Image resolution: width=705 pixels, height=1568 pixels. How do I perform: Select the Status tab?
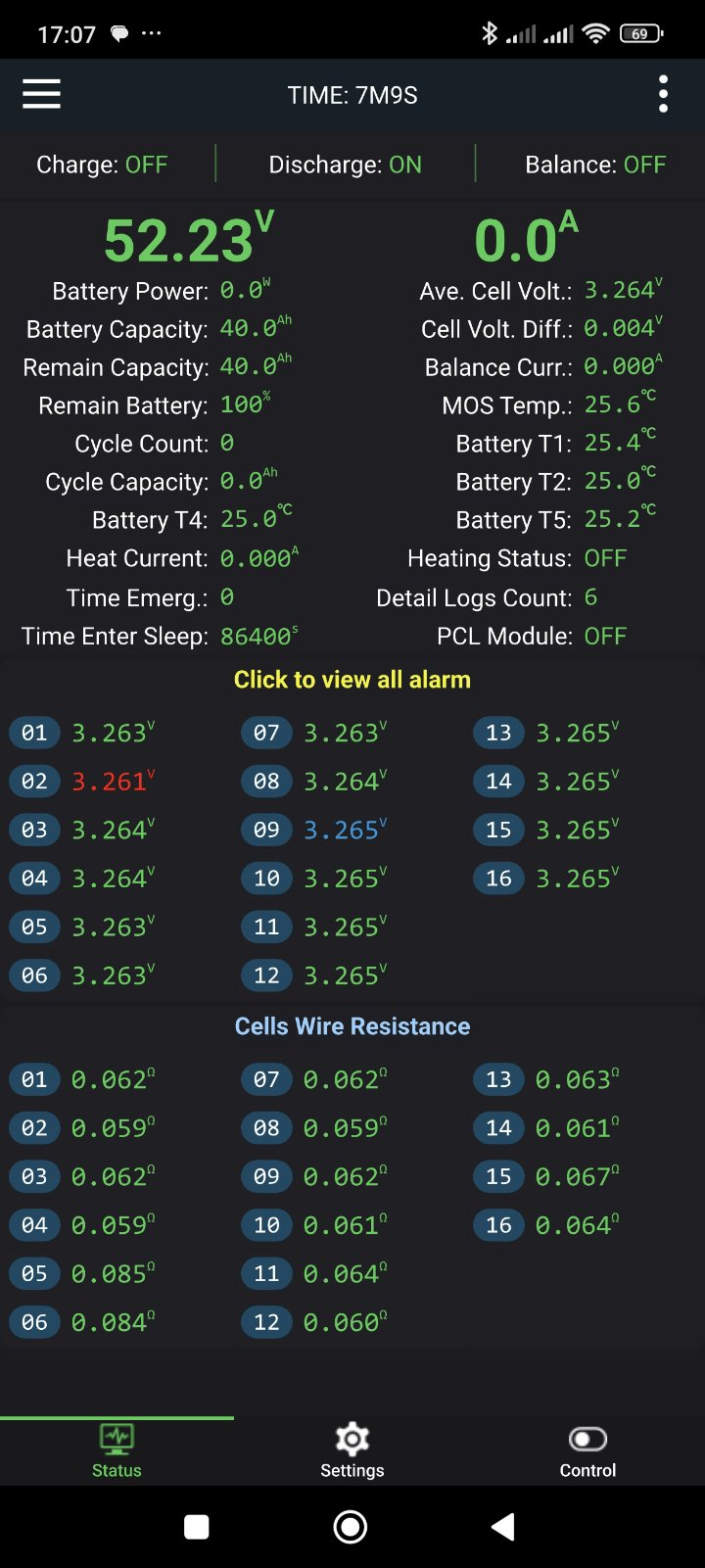point(117,1451)
